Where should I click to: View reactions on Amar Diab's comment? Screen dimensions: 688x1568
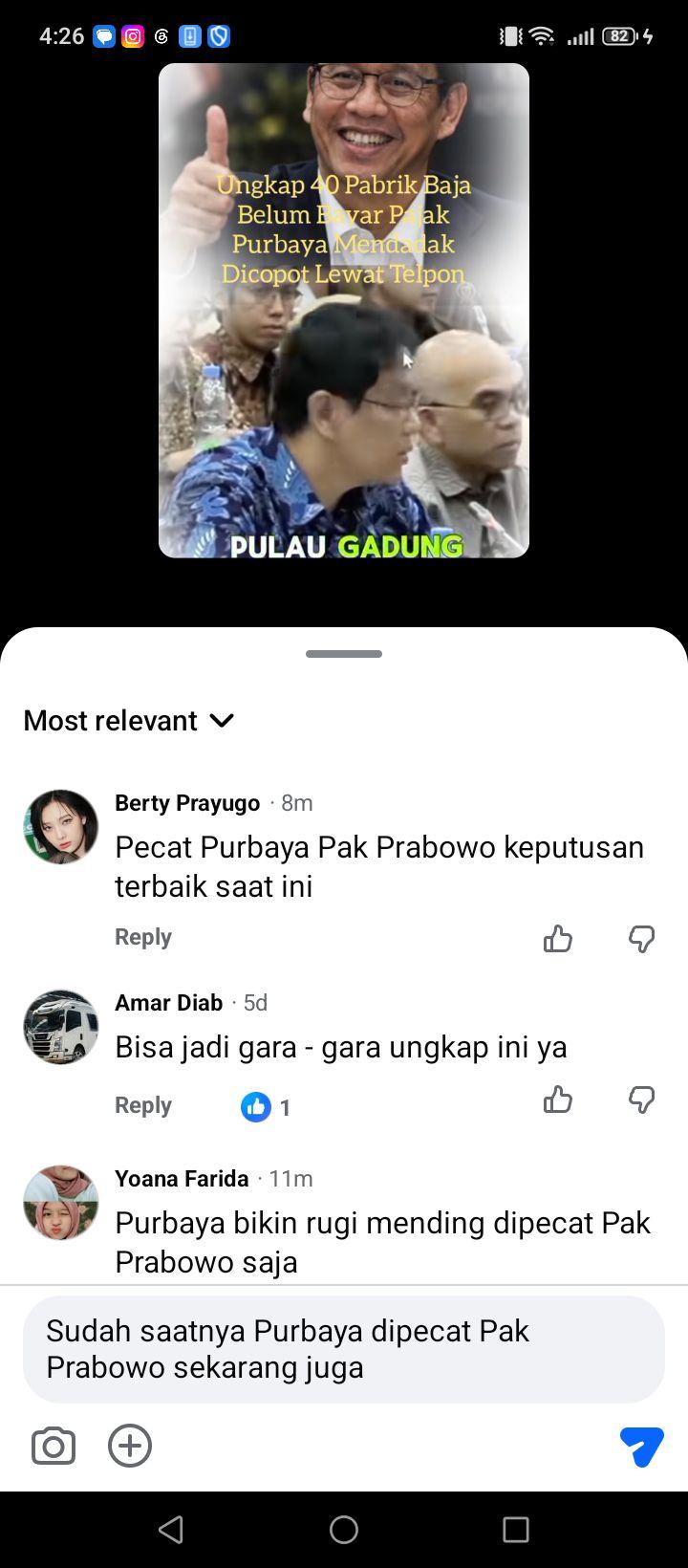[x=267, y=1107]
